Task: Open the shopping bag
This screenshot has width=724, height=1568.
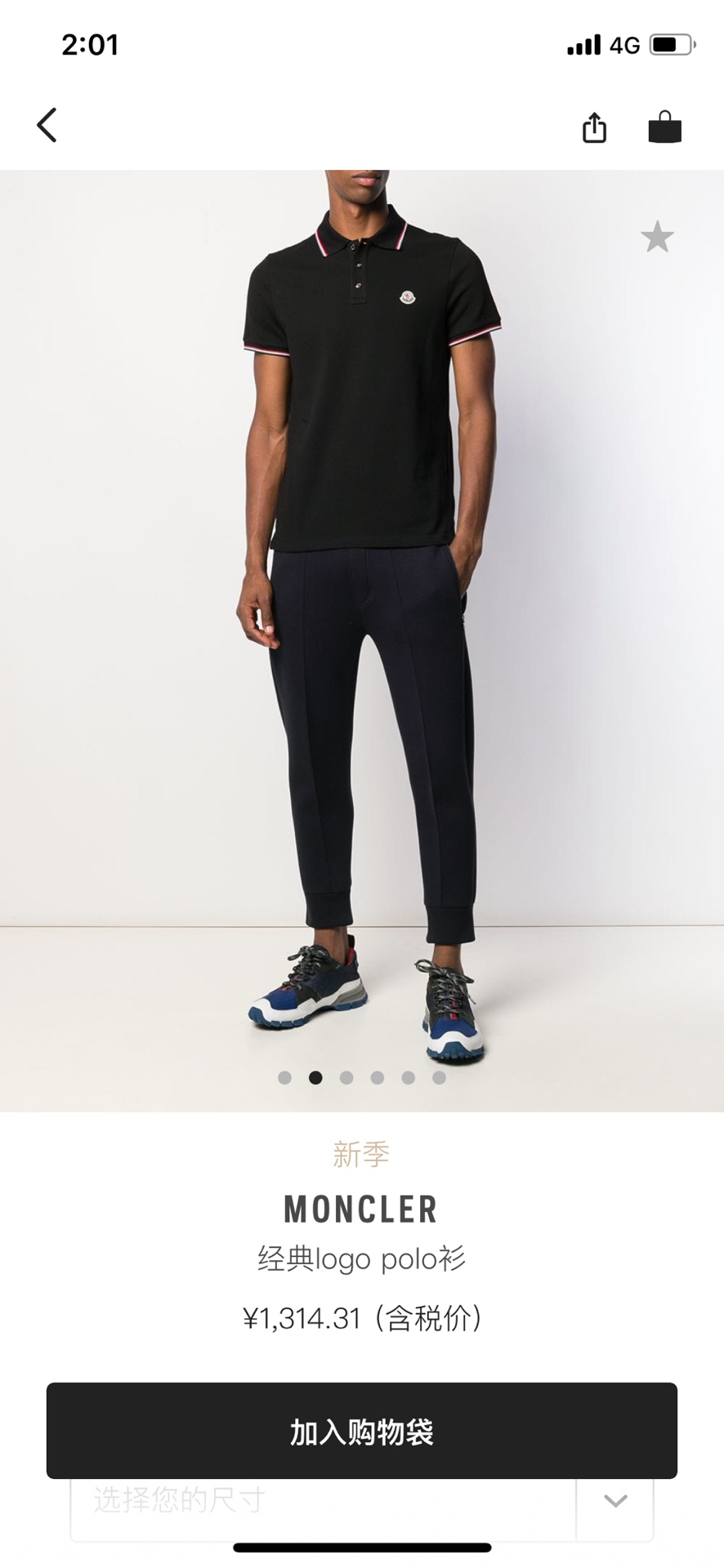Action: pyautogui.click(x=664, y=127)
